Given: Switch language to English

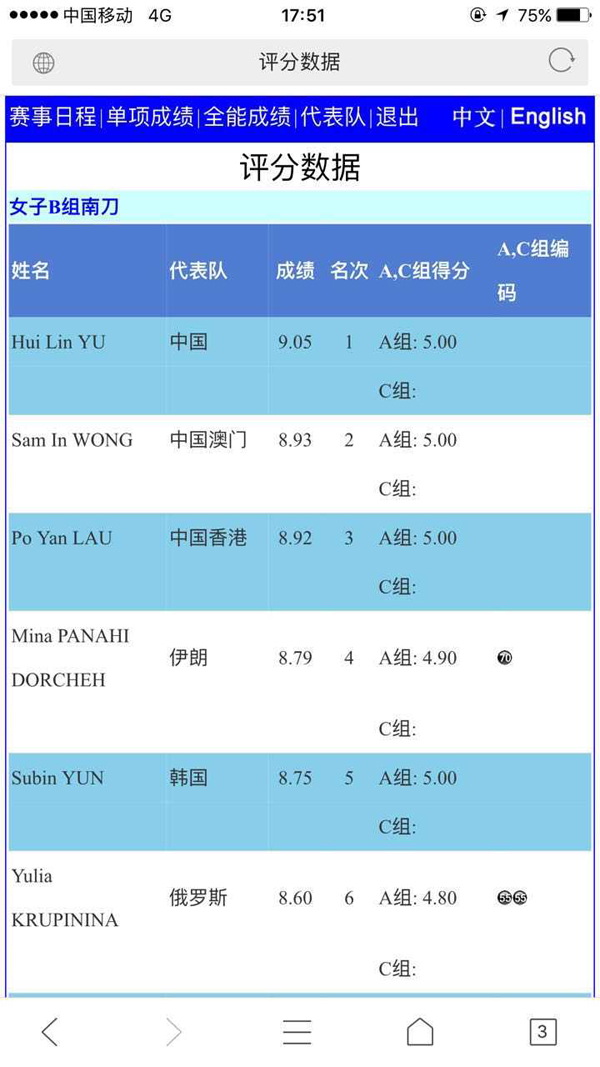Looking at the screenshot, I should tap(548, 117).
